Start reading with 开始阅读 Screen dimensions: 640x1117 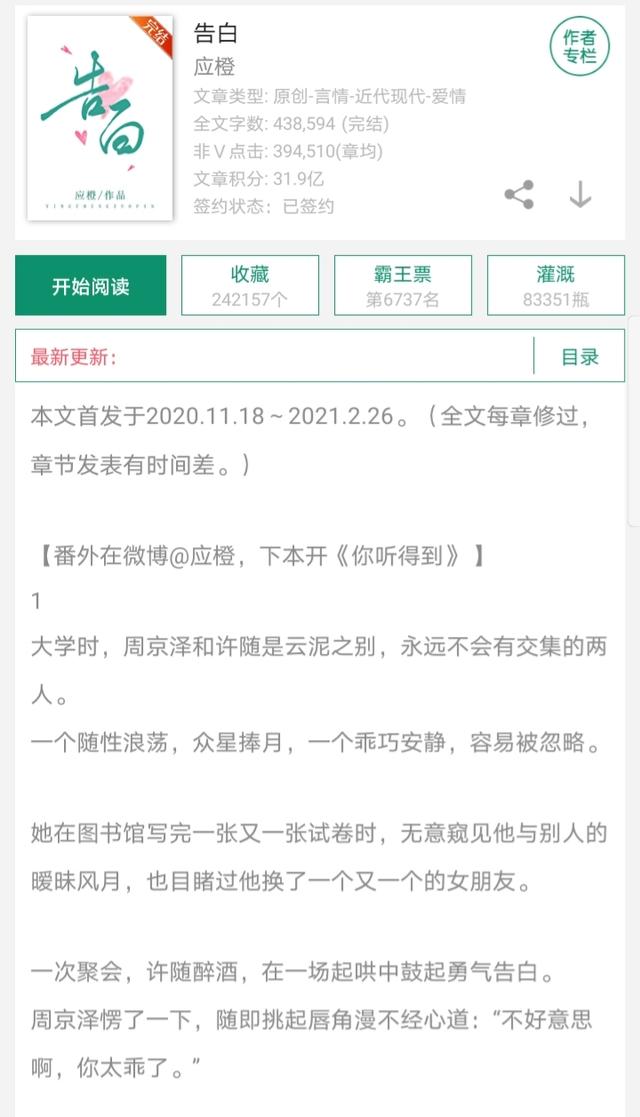91,286
